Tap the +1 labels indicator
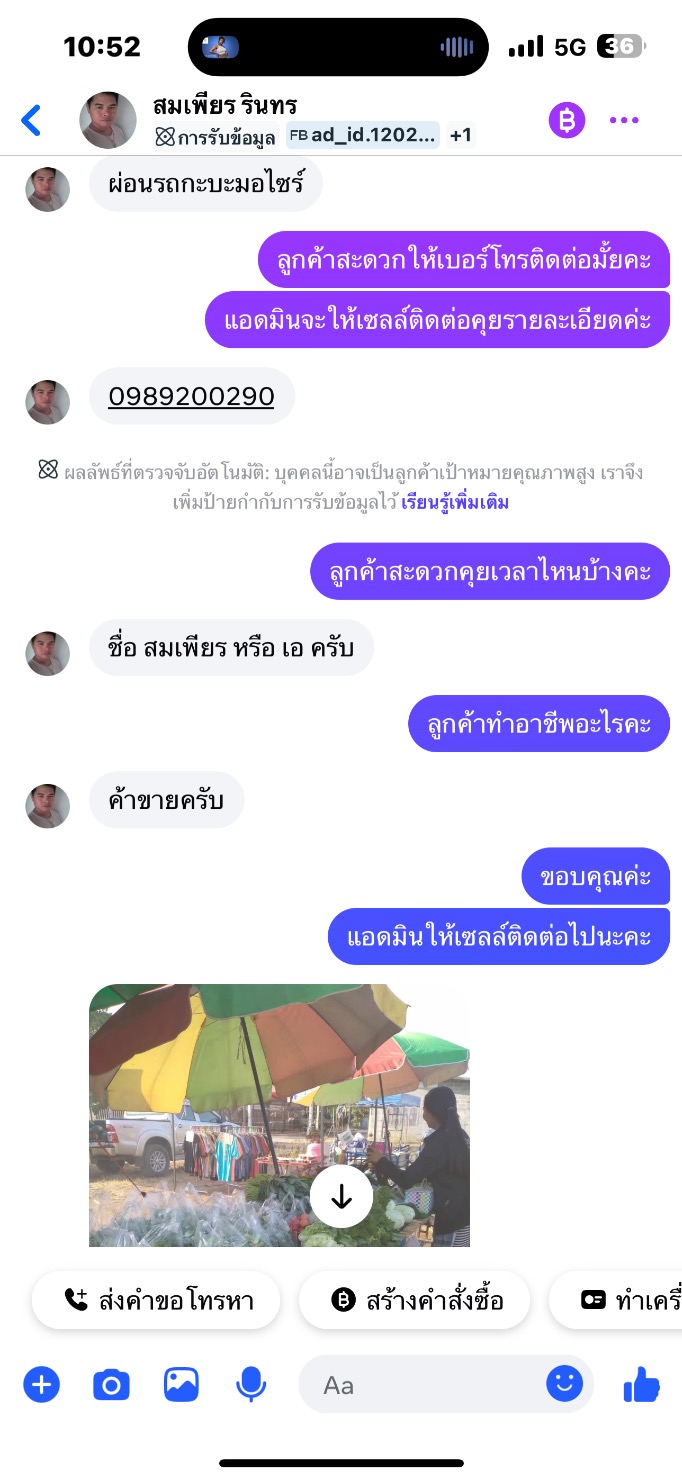This screenshot has width=682, height=1480. tap(460, 136)
